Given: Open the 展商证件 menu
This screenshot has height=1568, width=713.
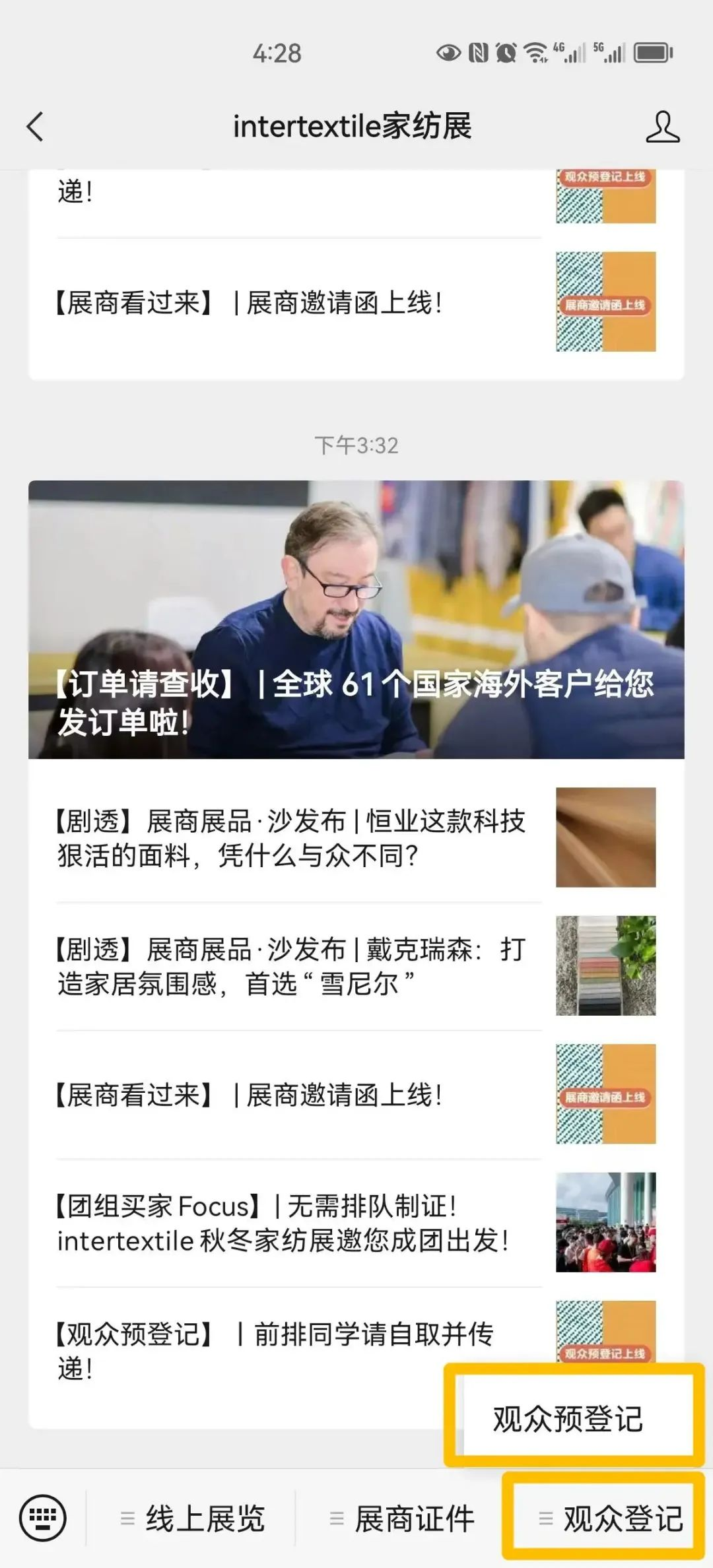Looking at the screenshot, I should point(403,1519).
